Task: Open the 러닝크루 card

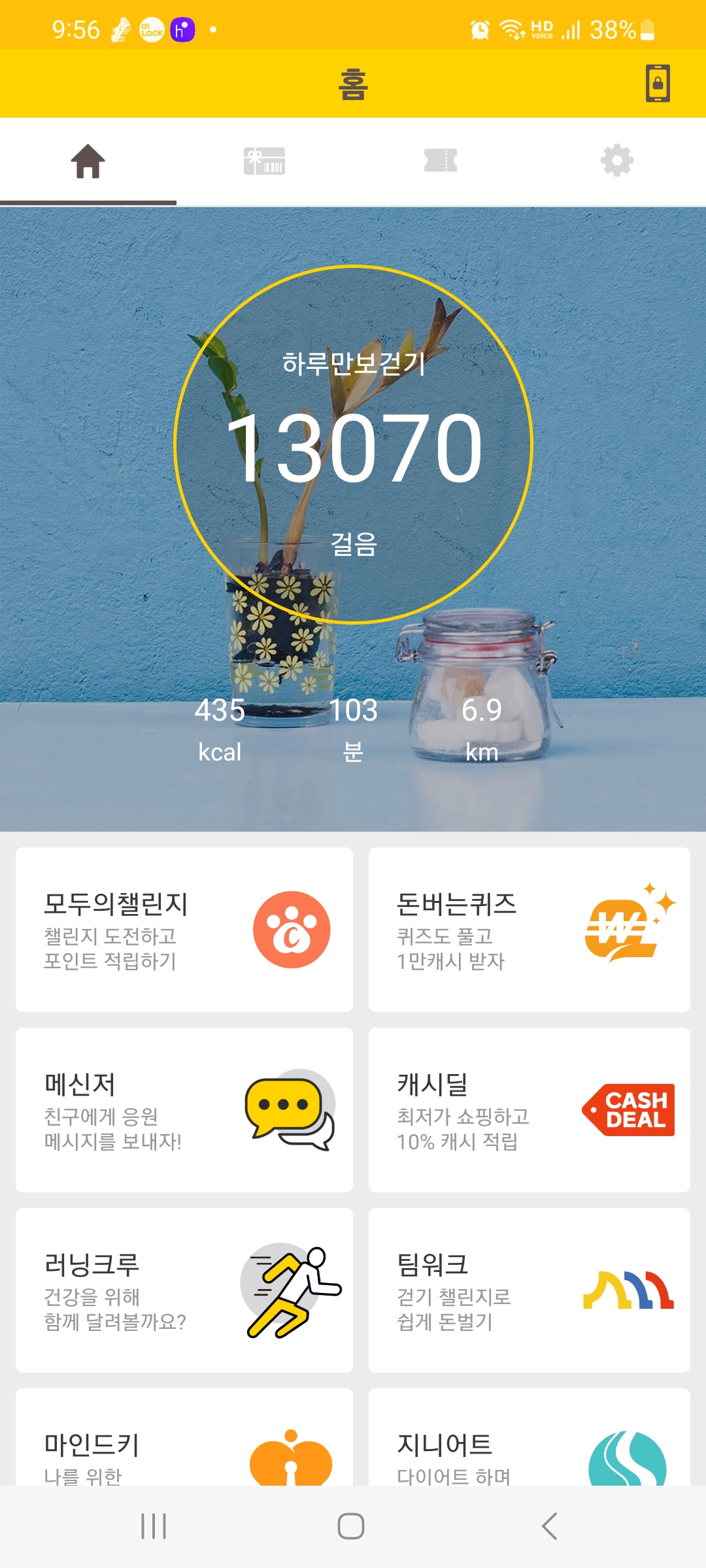Action: coord(184,1290)
